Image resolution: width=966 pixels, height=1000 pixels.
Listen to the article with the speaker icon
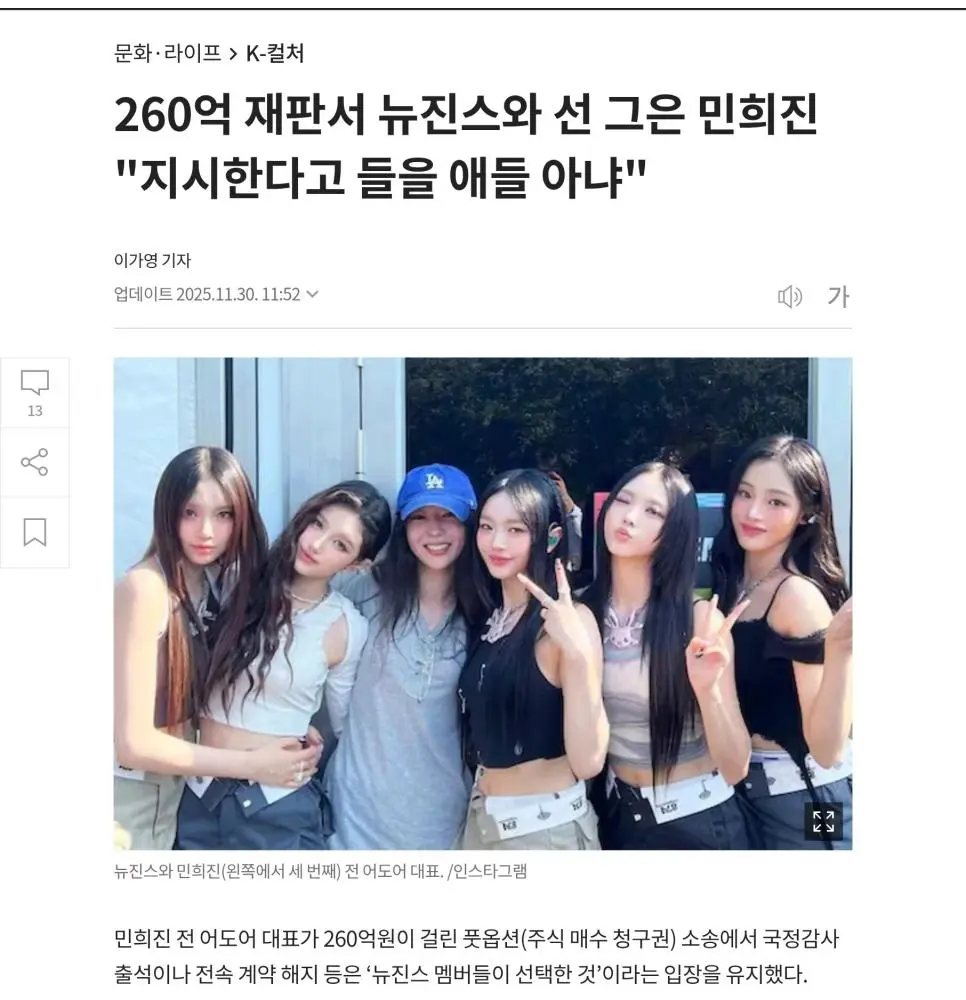point(790,297)
